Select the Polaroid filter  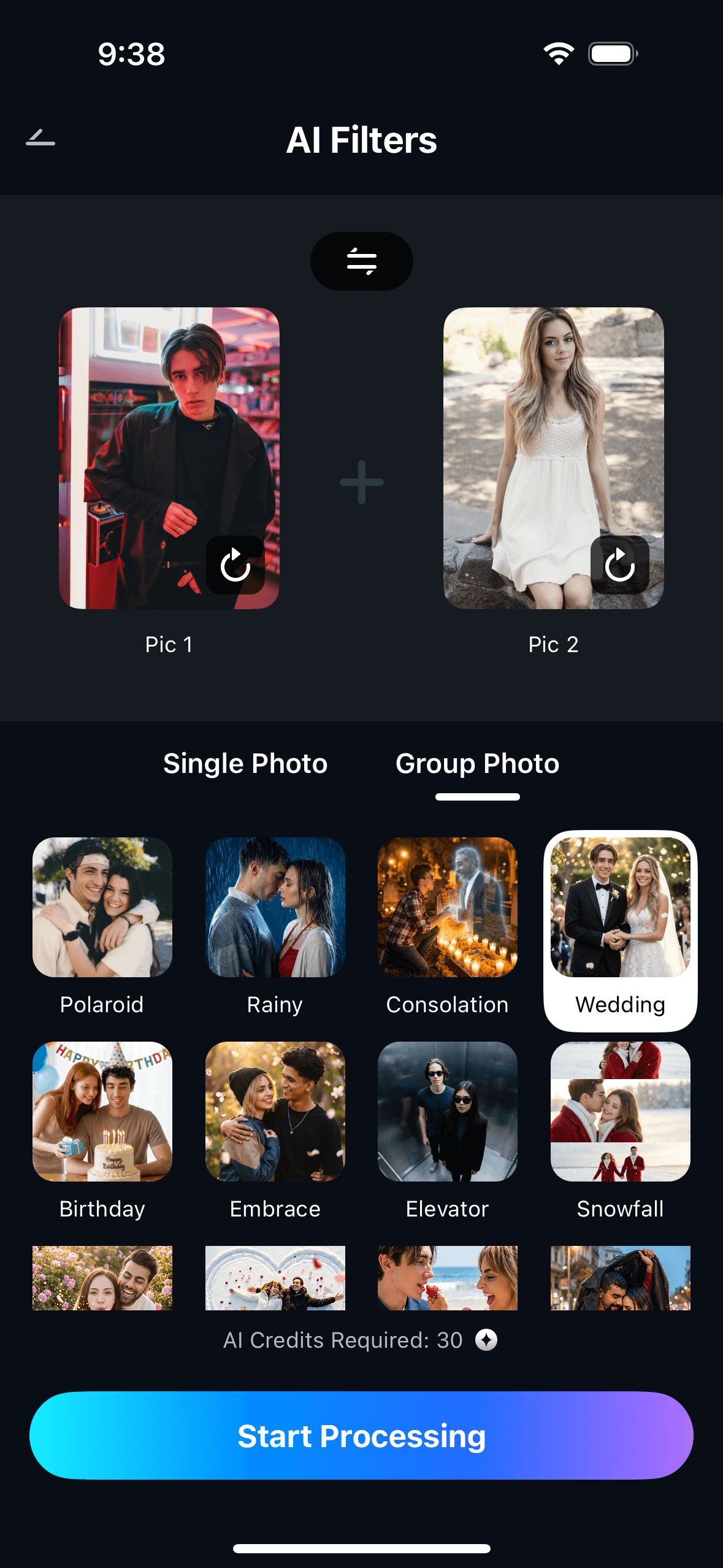pyautogui.click(x=101, y=908)
